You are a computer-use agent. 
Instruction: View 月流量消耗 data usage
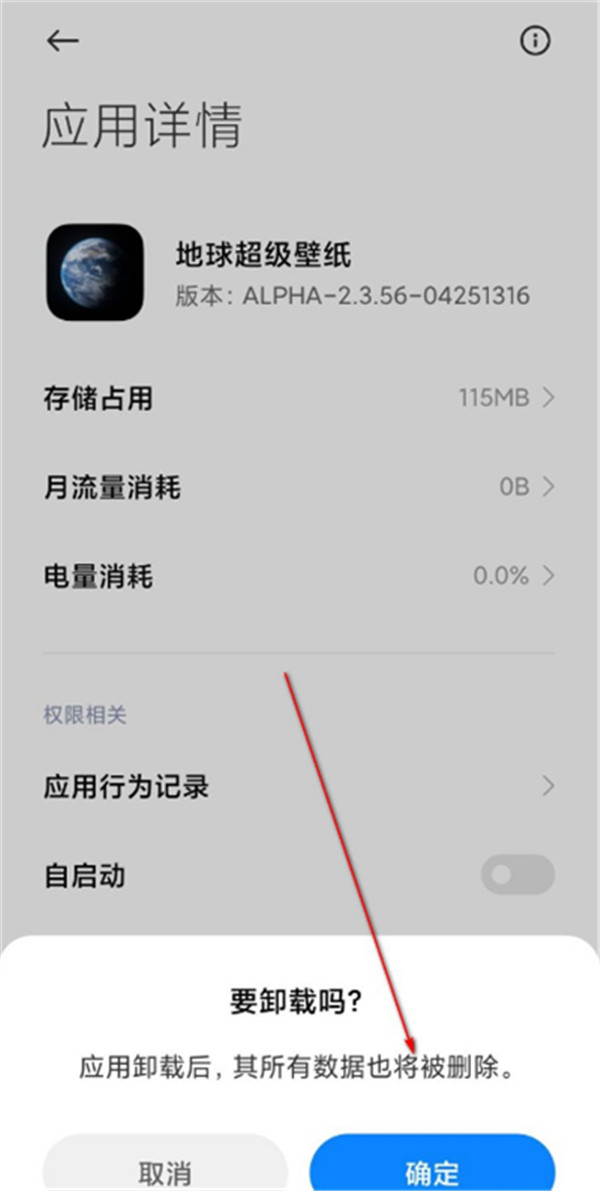pos(298,488)
